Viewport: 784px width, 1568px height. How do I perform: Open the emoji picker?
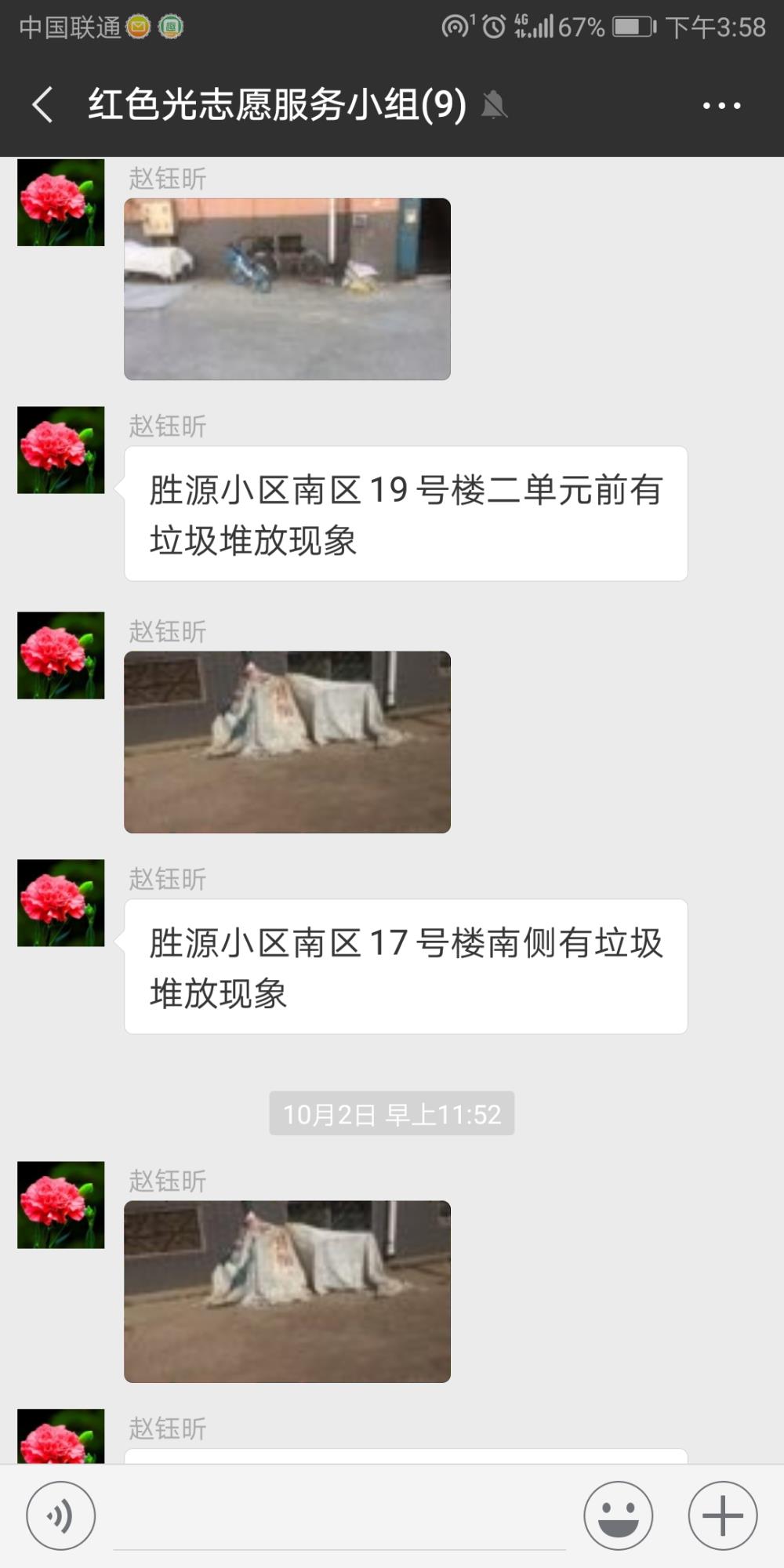pyautogui.click(x=619, y=1516)
